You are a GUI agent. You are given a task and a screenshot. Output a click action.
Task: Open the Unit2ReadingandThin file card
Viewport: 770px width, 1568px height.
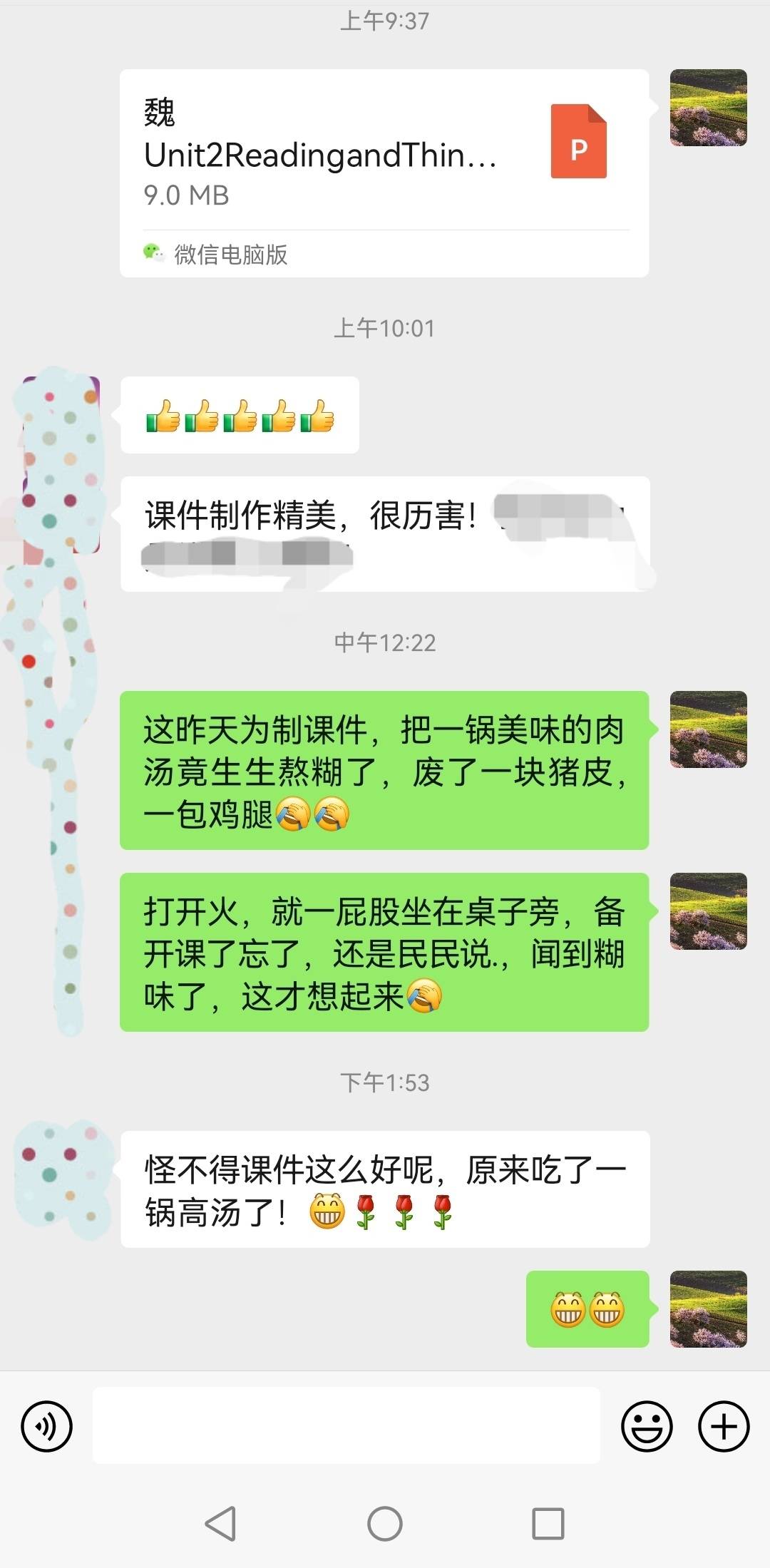(x=385, y=171)
